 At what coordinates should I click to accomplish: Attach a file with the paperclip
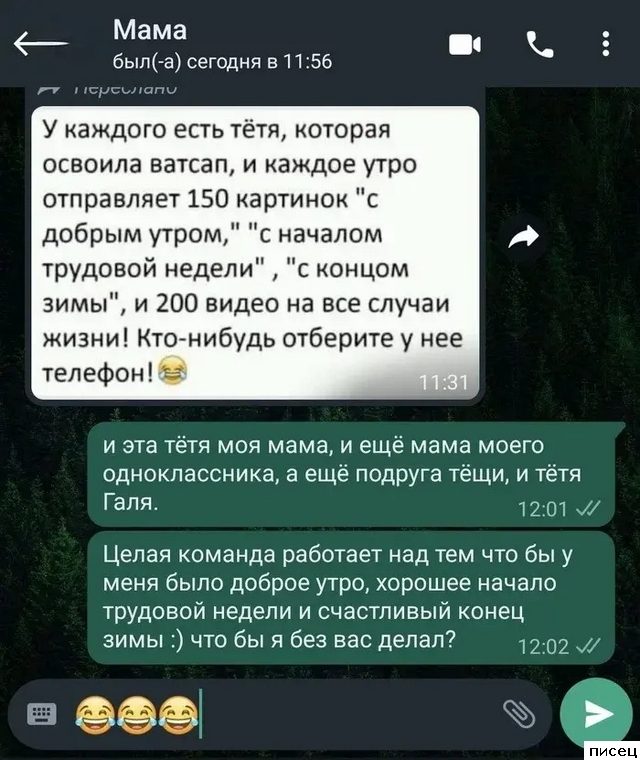click(x=519, y=714)
